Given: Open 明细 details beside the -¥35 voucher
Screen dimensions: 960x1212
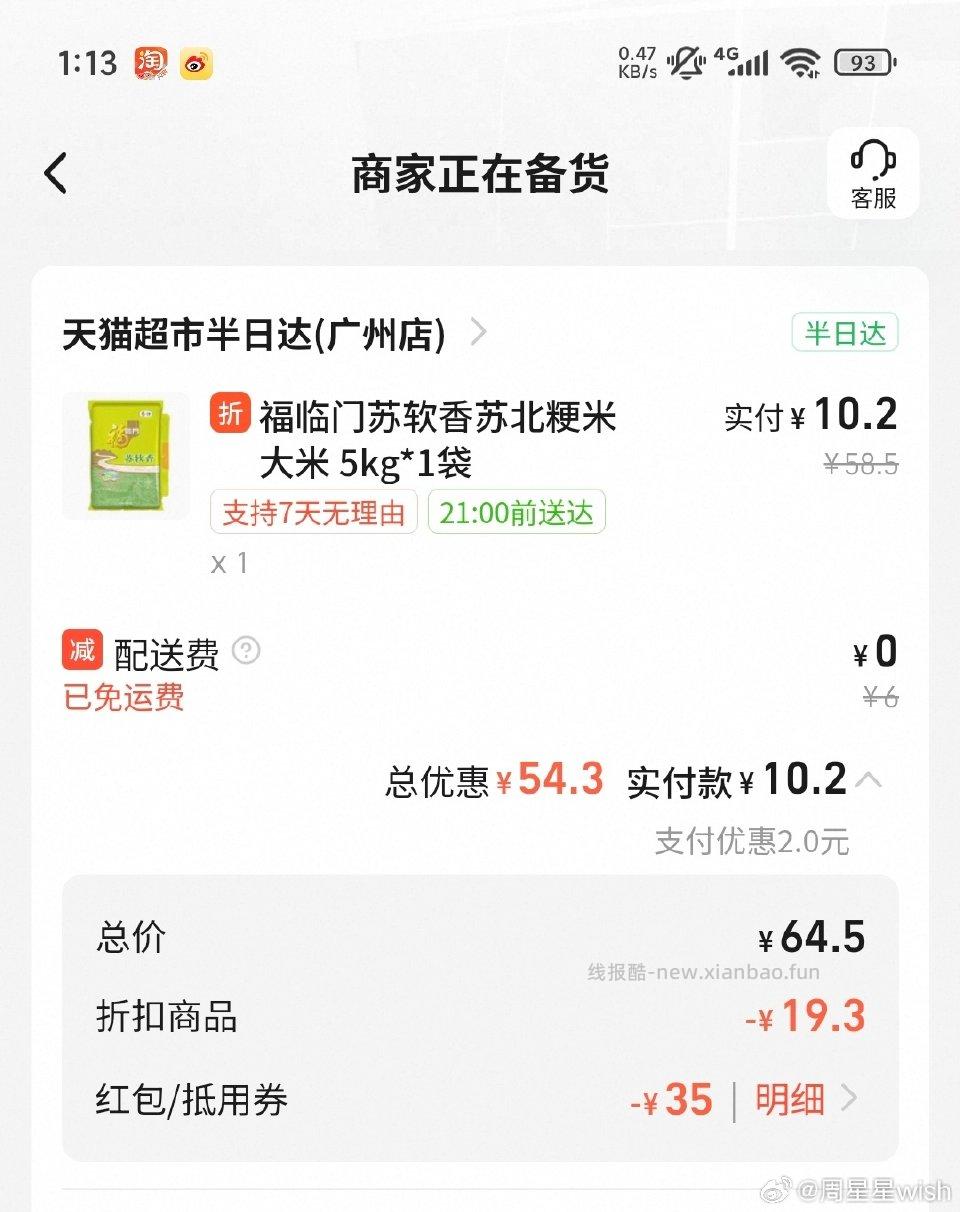Looking at the screenshot, I should [790, 1100].
